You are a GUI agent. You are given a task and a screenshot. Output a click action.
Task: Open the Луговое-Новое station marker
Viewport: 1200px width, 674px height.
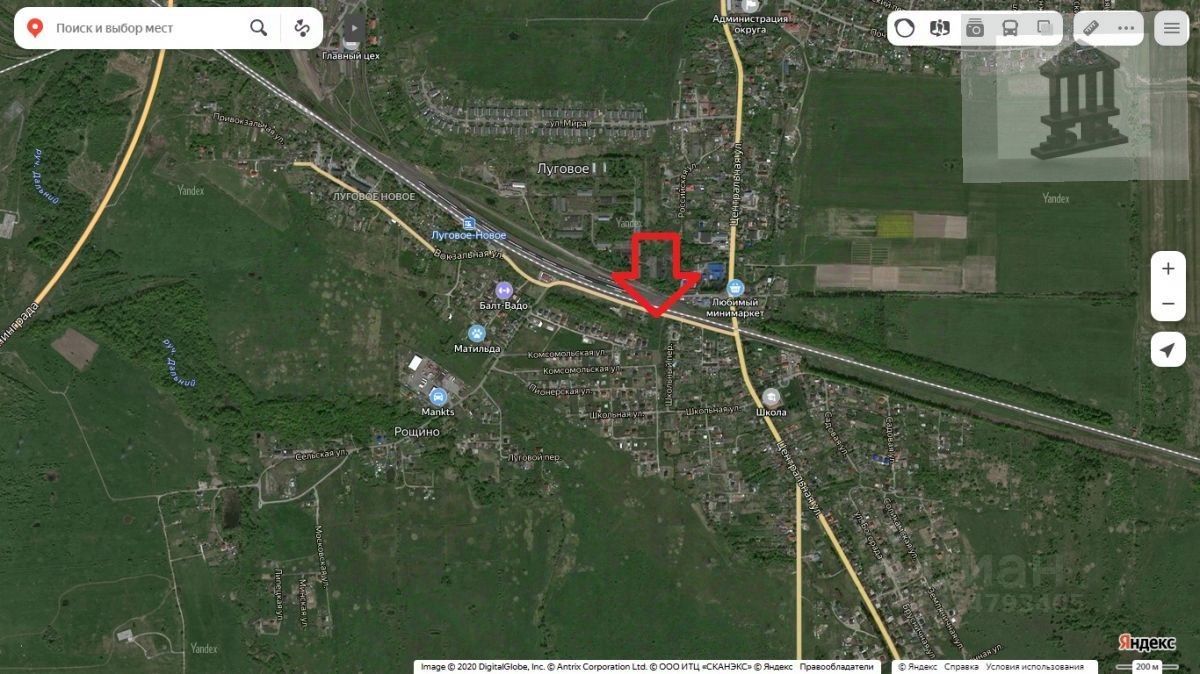point(468,222)
